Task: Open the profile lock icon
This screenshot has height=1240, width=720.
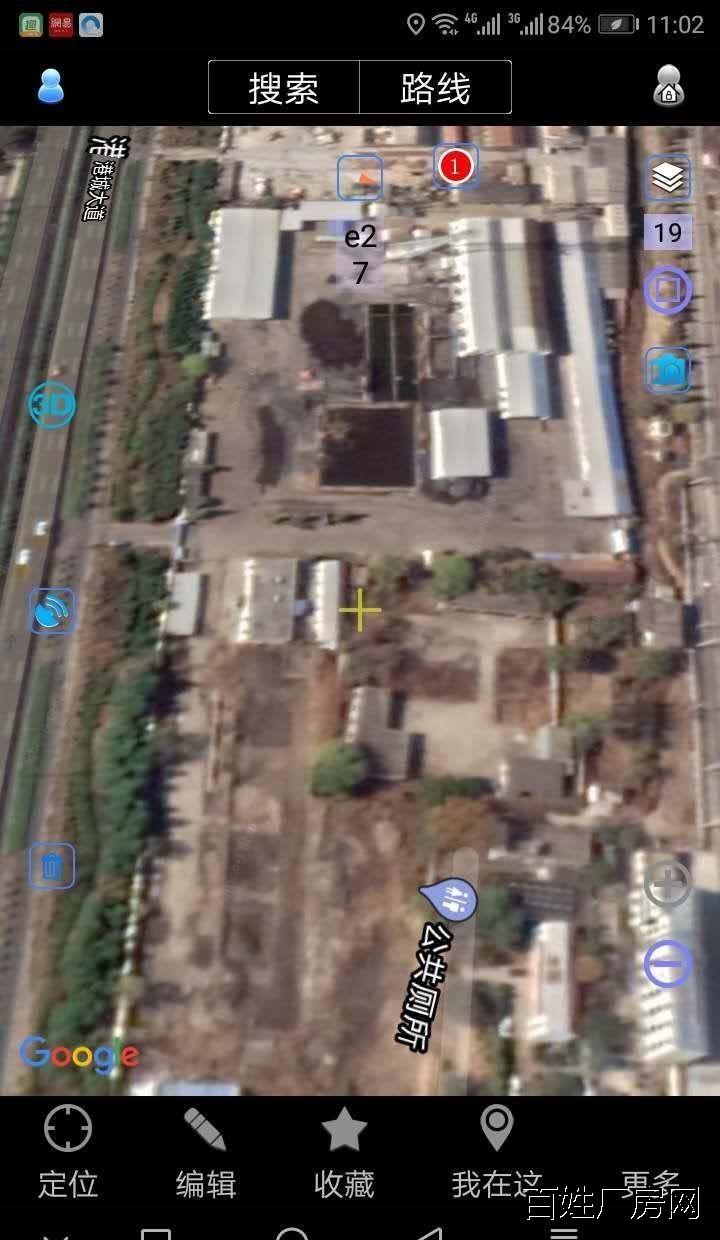Action: tap(668, 87)
